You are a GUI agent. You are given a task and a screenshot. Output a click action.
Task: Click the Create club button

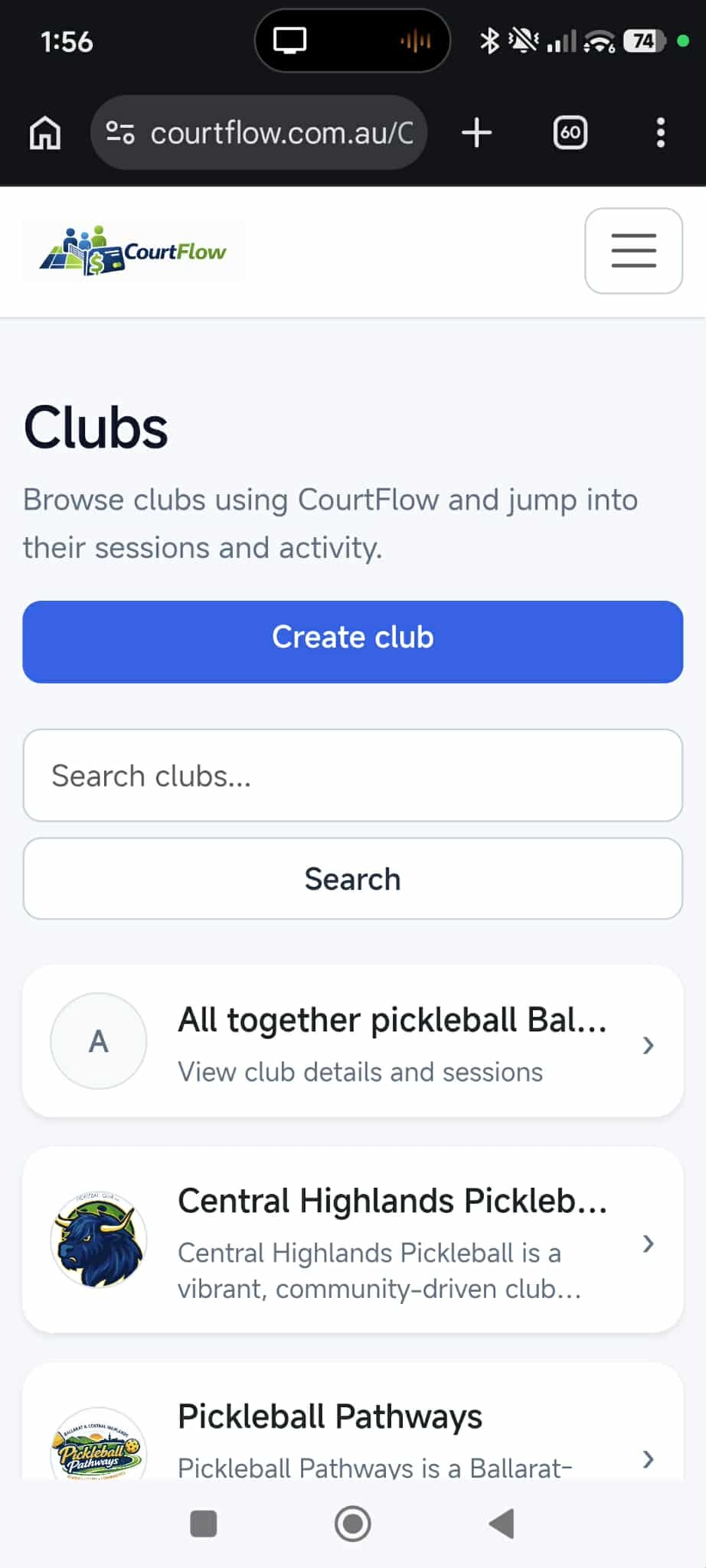tap(352, 641)
